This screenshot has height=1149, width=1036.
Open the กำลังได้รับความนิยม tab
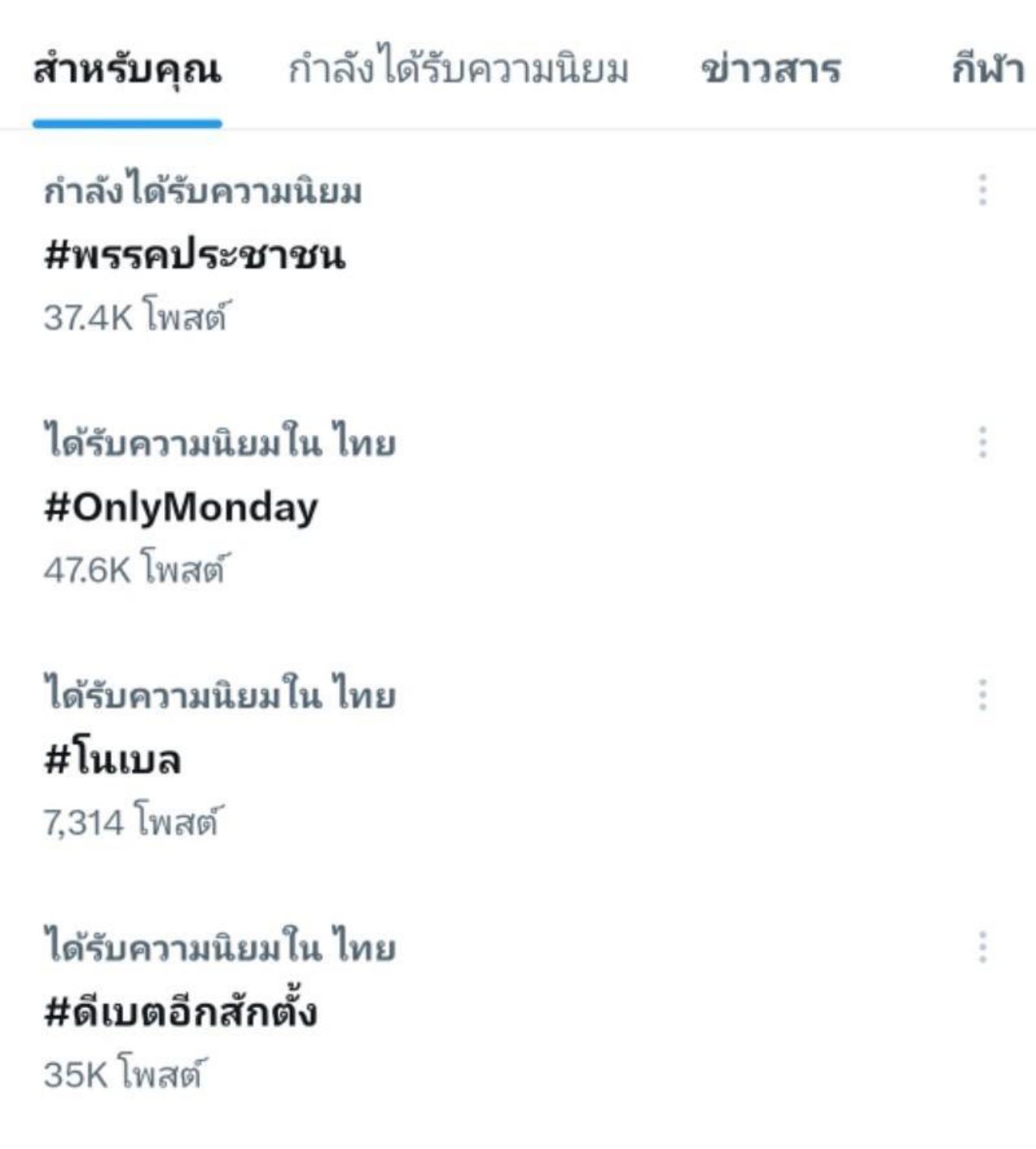pyautogui.click(x=458, y=70)
